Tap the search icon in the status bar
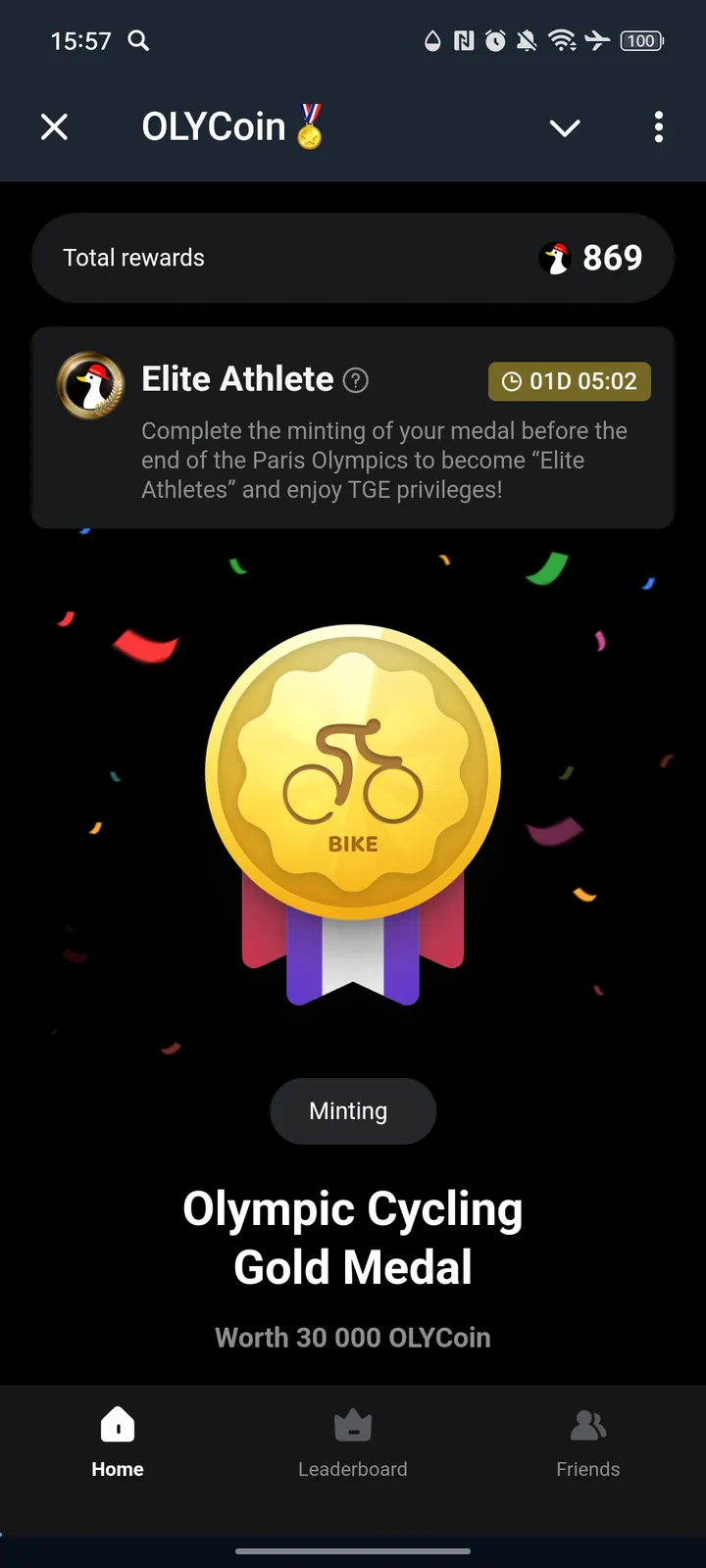The width and height of the screenshot is (706, 1568). tap(138, 41)
